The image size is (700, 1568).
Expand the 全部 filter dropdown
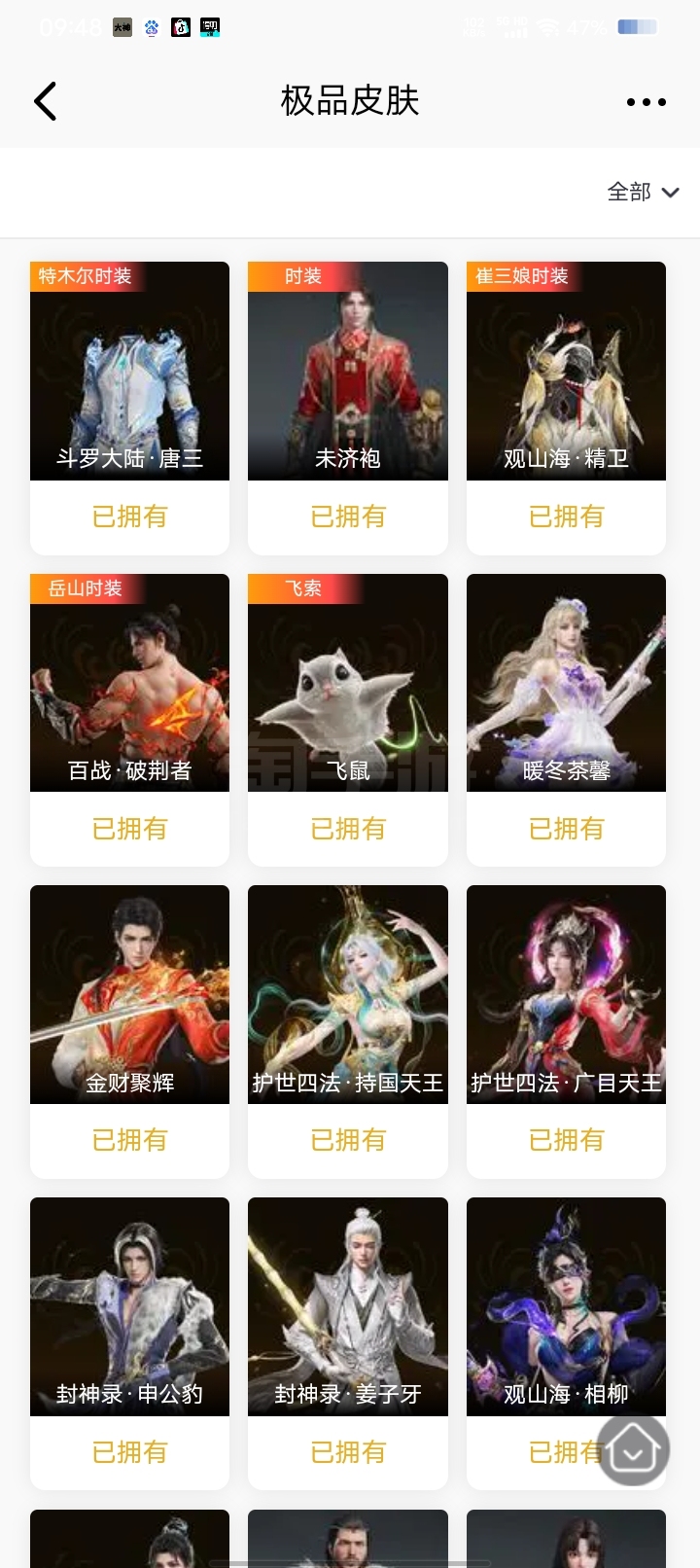(x=642, y=193)
